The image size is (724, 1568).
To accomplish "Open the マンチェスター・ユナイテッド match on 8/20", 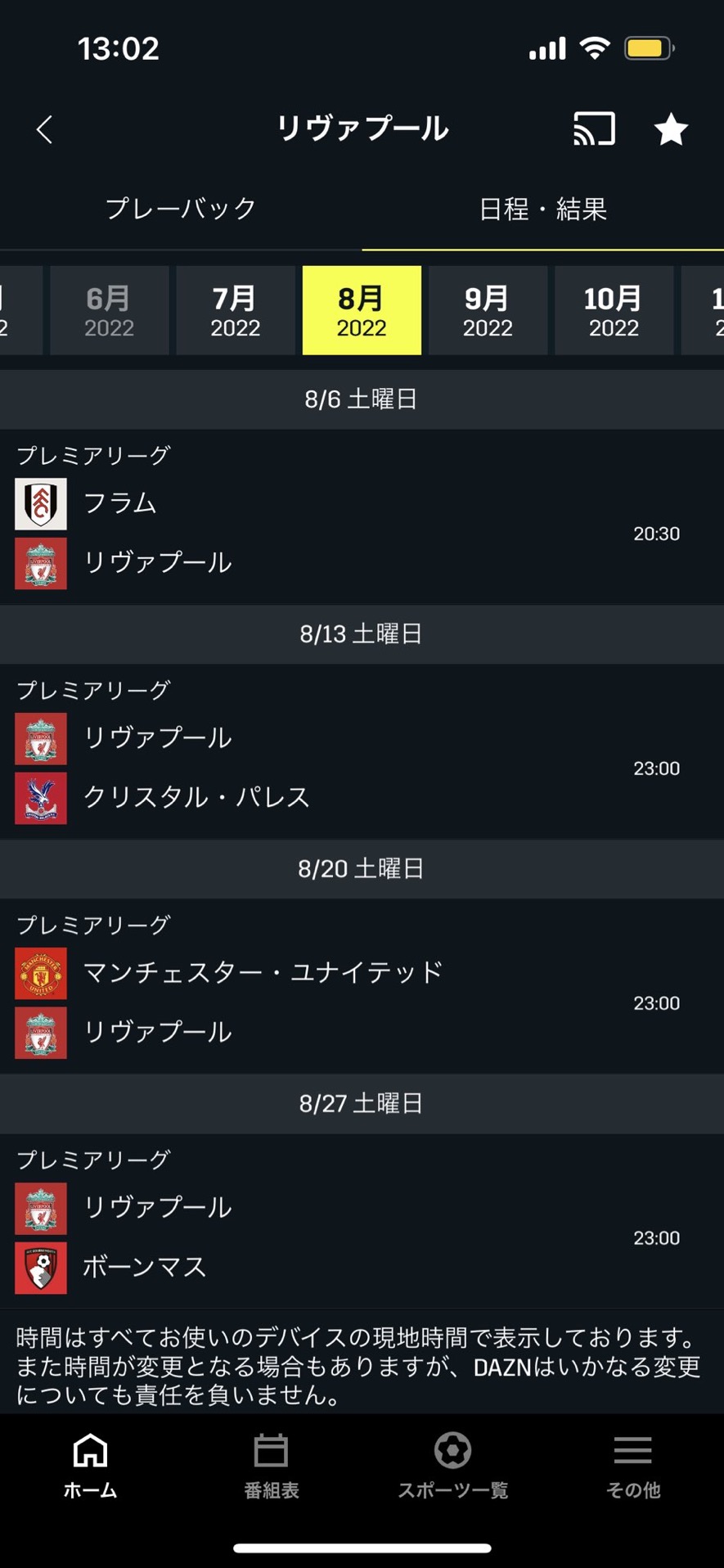I will pyautogui.click(x=362, y=987).
